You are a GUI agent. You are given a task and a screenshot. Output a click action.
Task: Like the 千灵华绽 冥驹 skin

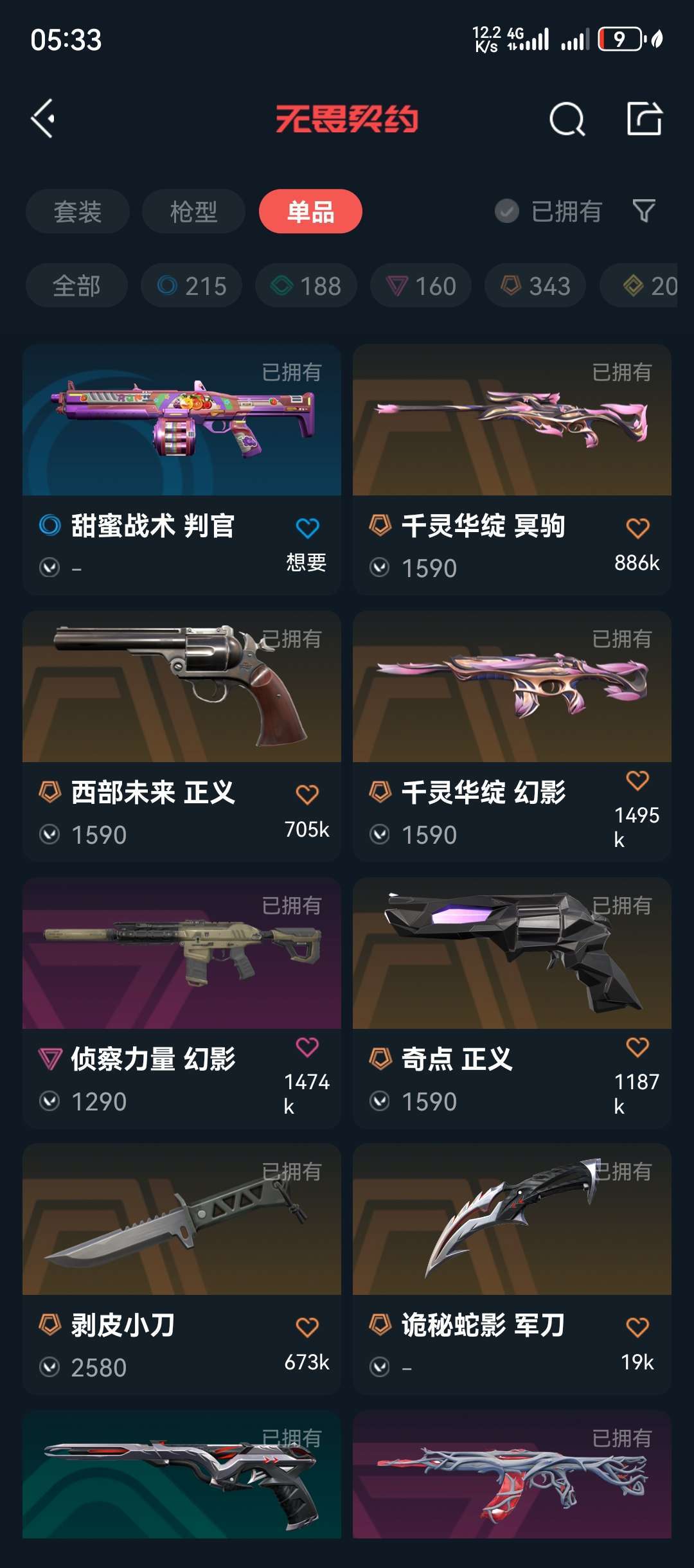pos(637,529)
